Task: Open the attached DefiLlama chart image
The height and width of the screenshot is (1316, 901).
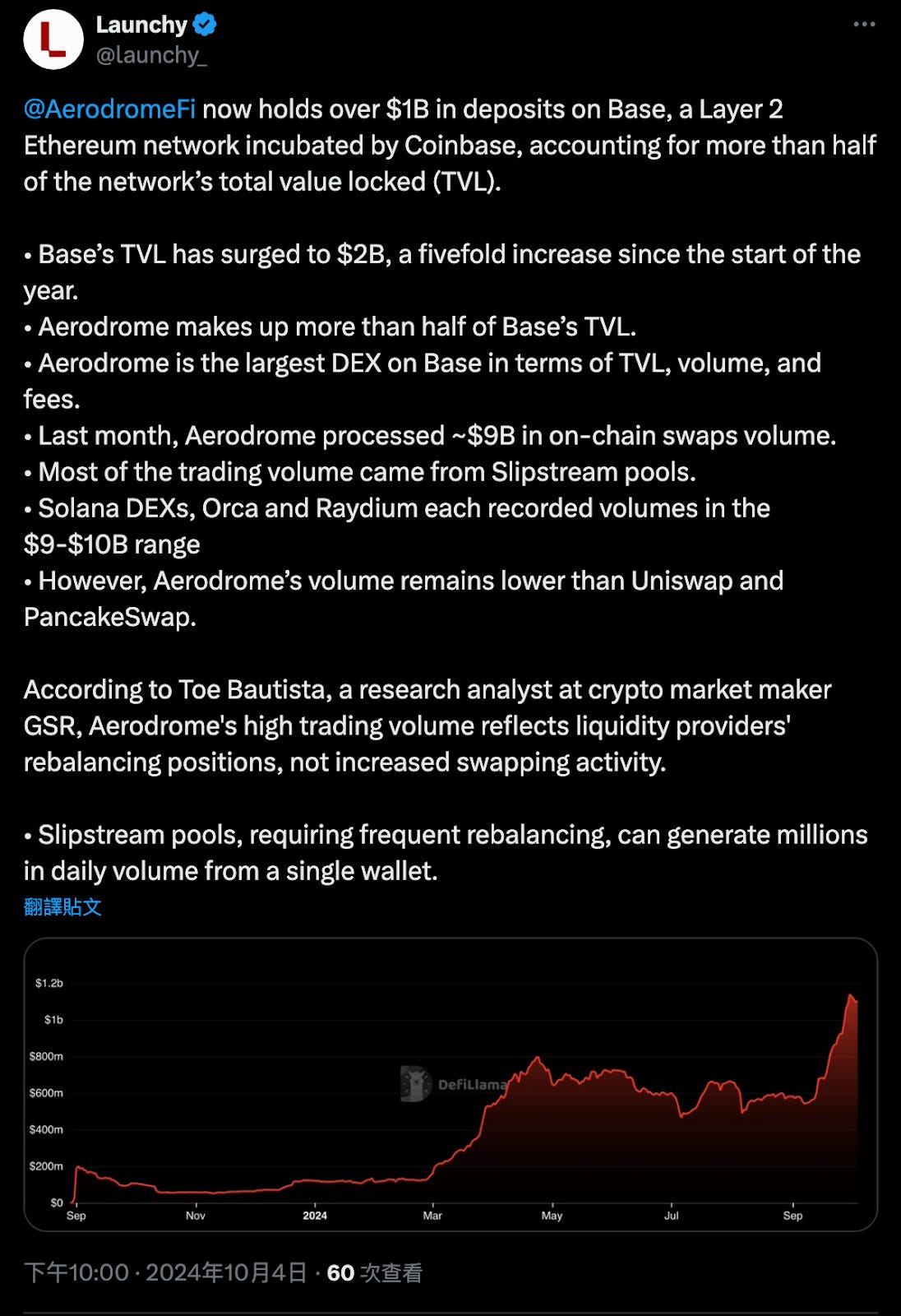Action: click(450, 1084)
